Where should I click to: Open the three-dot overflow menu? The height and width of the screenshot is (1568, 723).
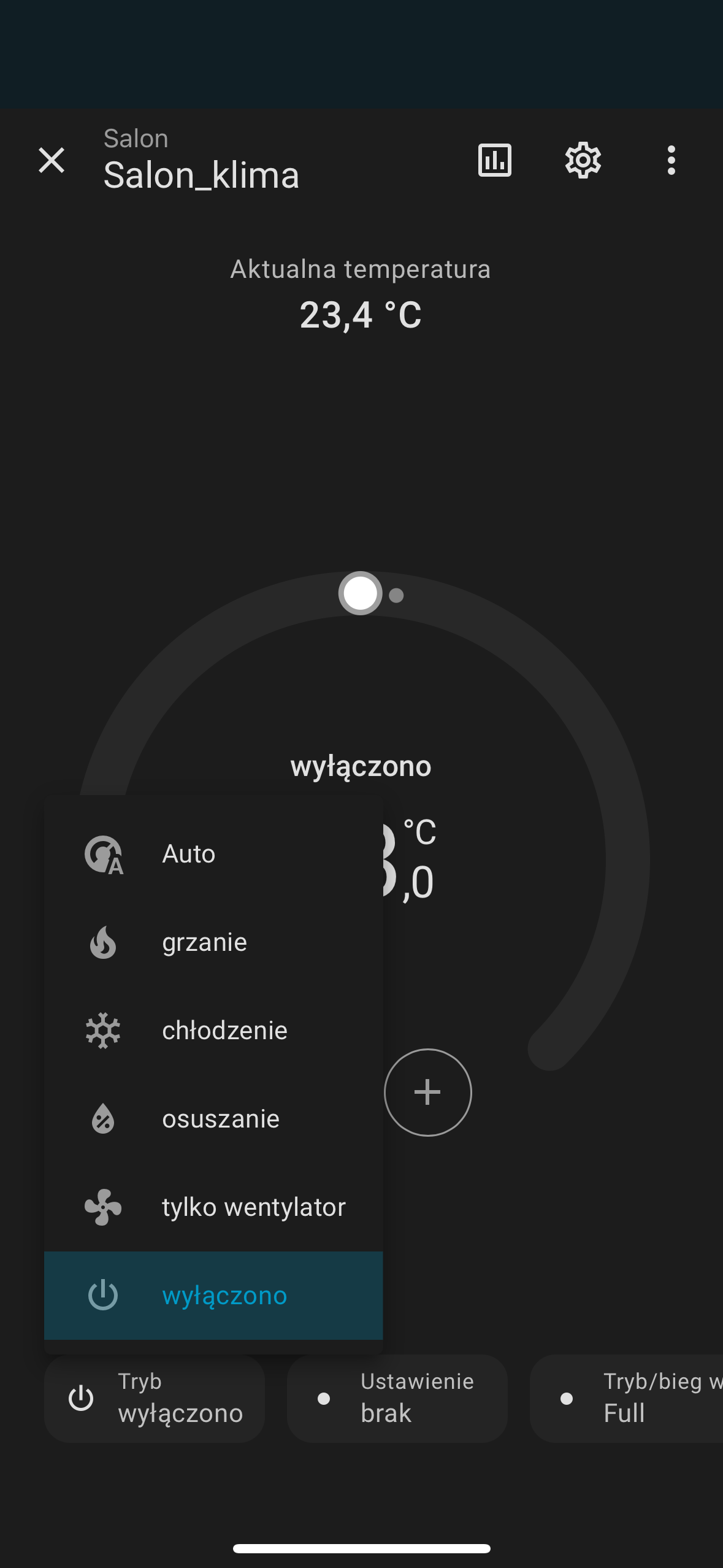[671, 160]
